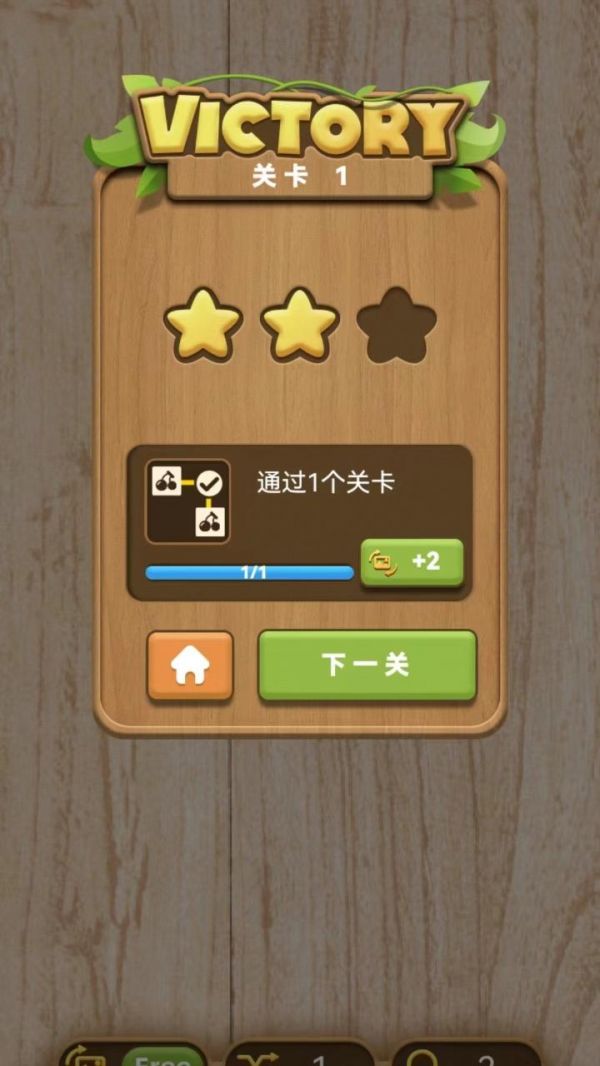Image resolution: width=600 pixels, height=1066 pixels.
Task: Return to the home screen via house button
Action: (x=190, y=666)
